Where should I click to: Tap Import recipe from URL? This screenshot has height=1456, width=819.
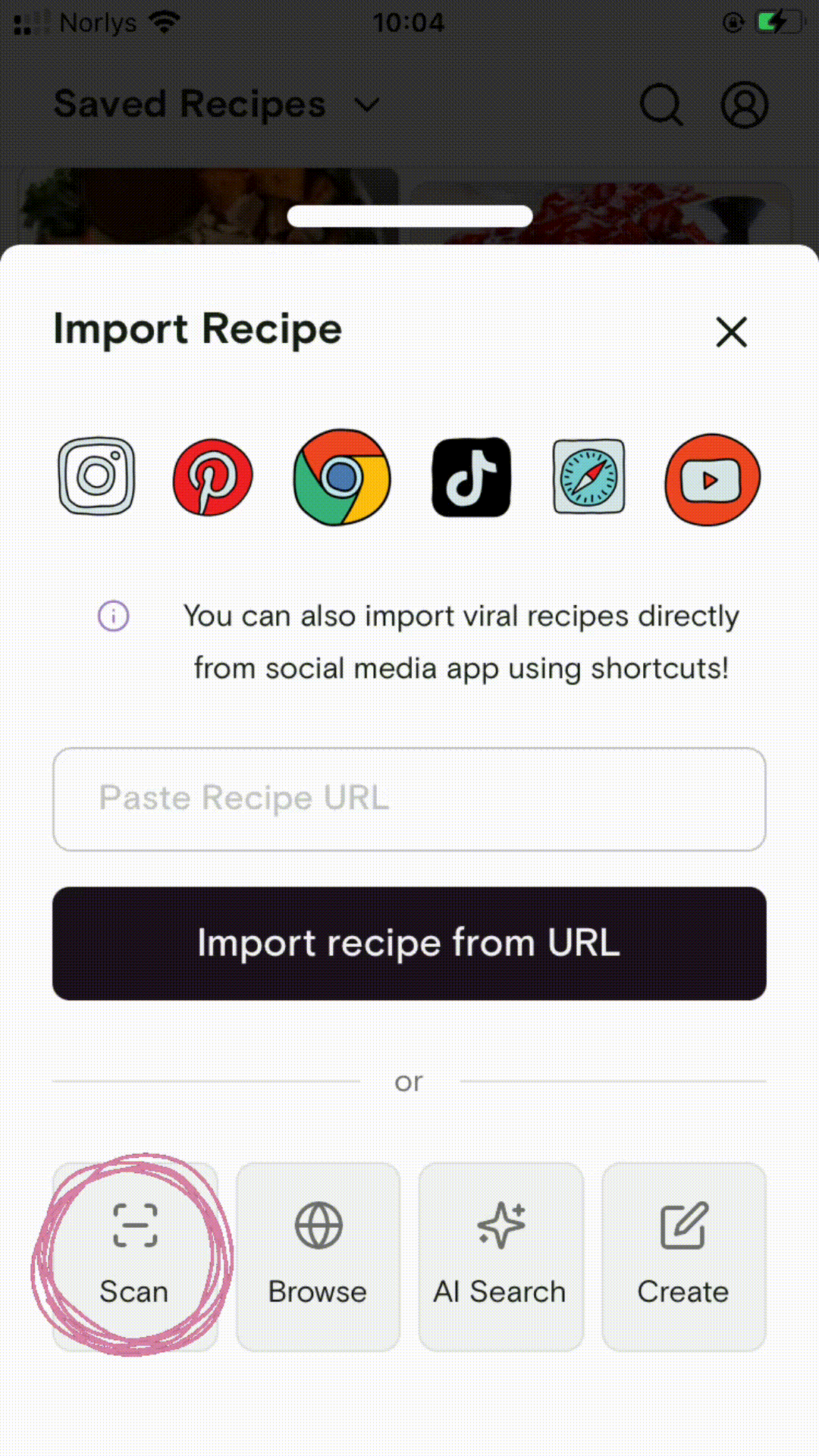click(409, 943)
